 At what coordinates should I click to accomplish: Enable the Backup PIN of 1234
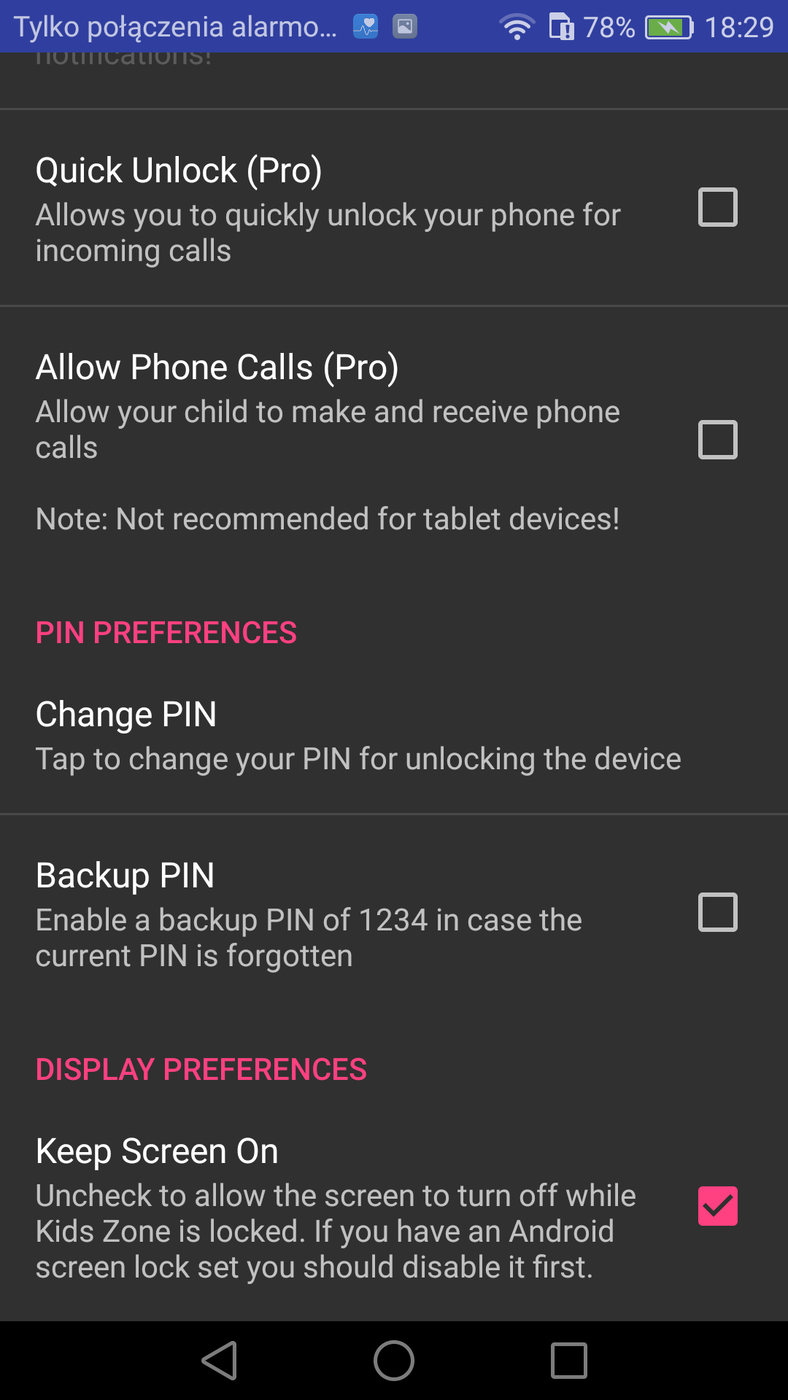coord(717,911)
